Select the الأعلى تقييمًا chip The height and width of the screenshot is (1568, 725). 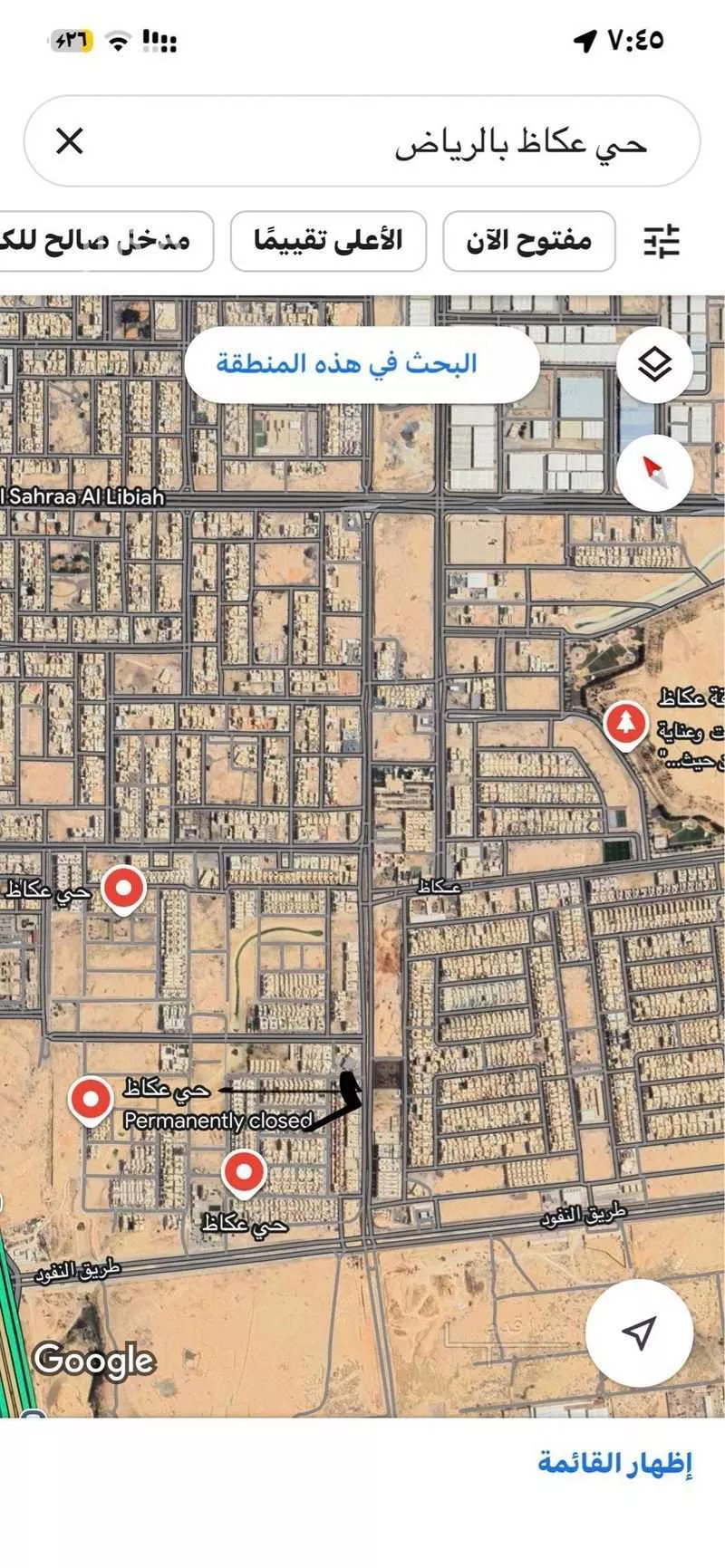click(328, 241)
